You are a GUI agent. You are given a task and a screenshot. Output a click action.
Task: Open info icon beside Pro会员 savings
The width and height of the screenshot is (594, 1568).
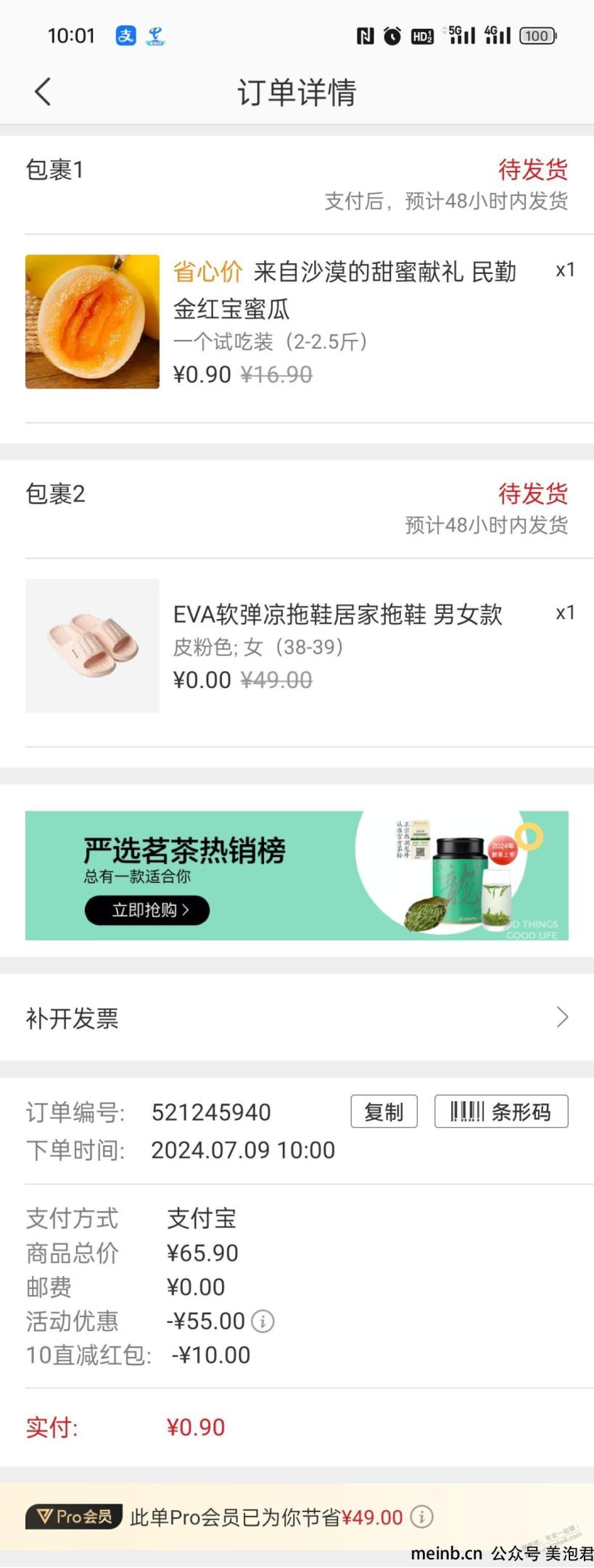pos(422,1517)
